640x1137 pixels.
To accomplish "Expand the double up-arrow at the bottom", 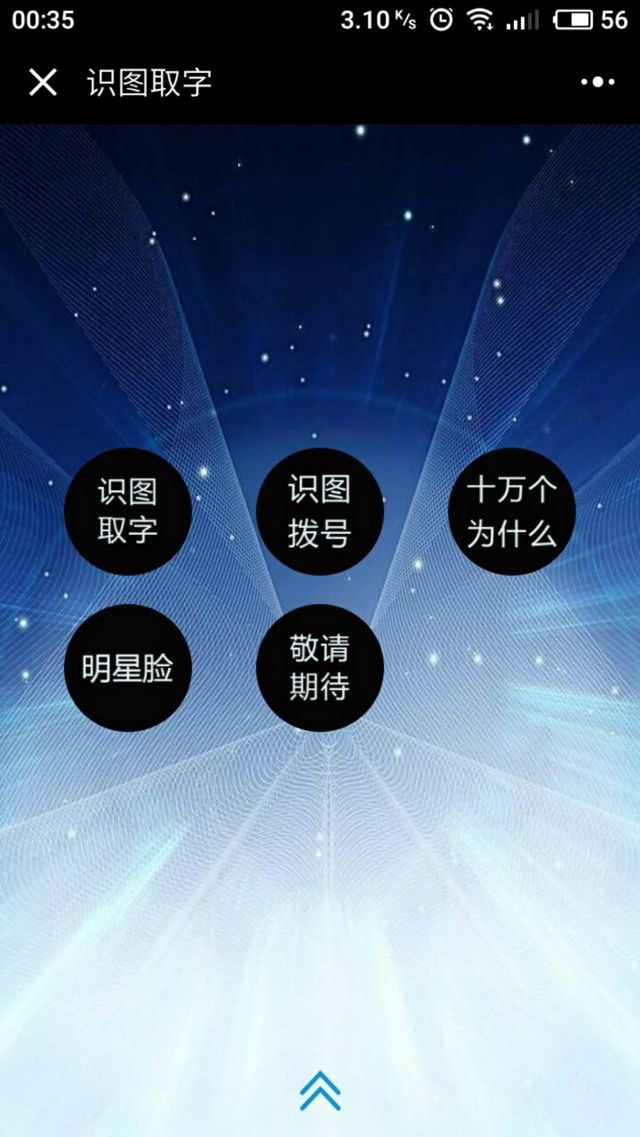I will click(x=320, y=1090).
